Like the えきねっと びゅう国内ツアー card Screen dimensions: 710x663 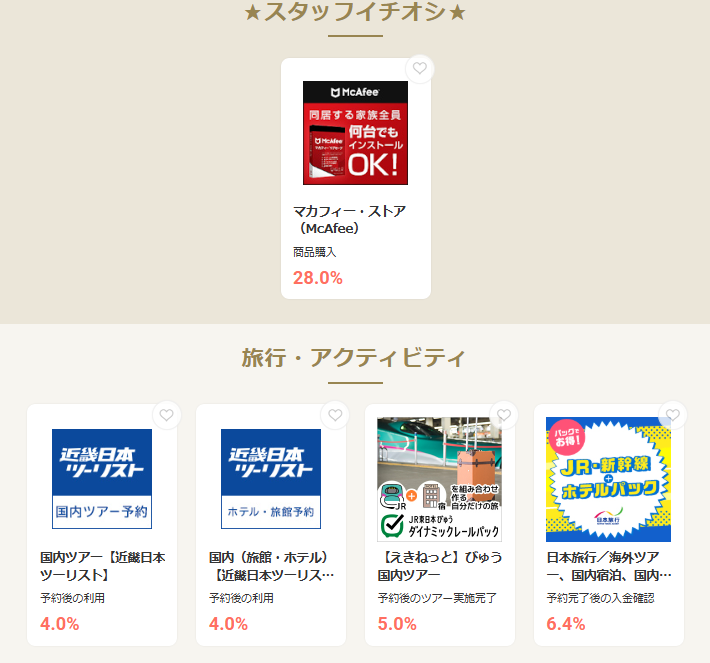(504, 415)
